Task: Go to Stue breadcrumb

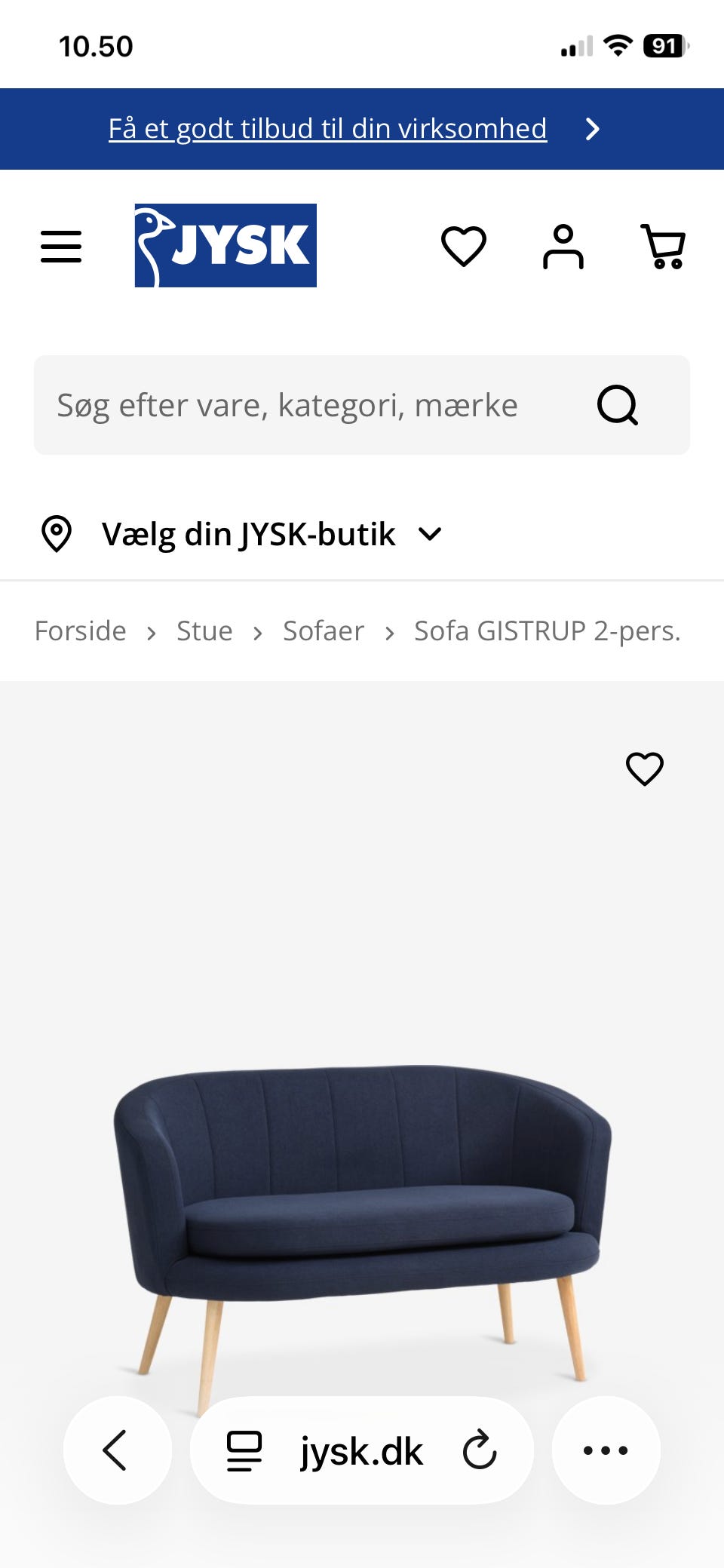Action: tap(204, 631)
